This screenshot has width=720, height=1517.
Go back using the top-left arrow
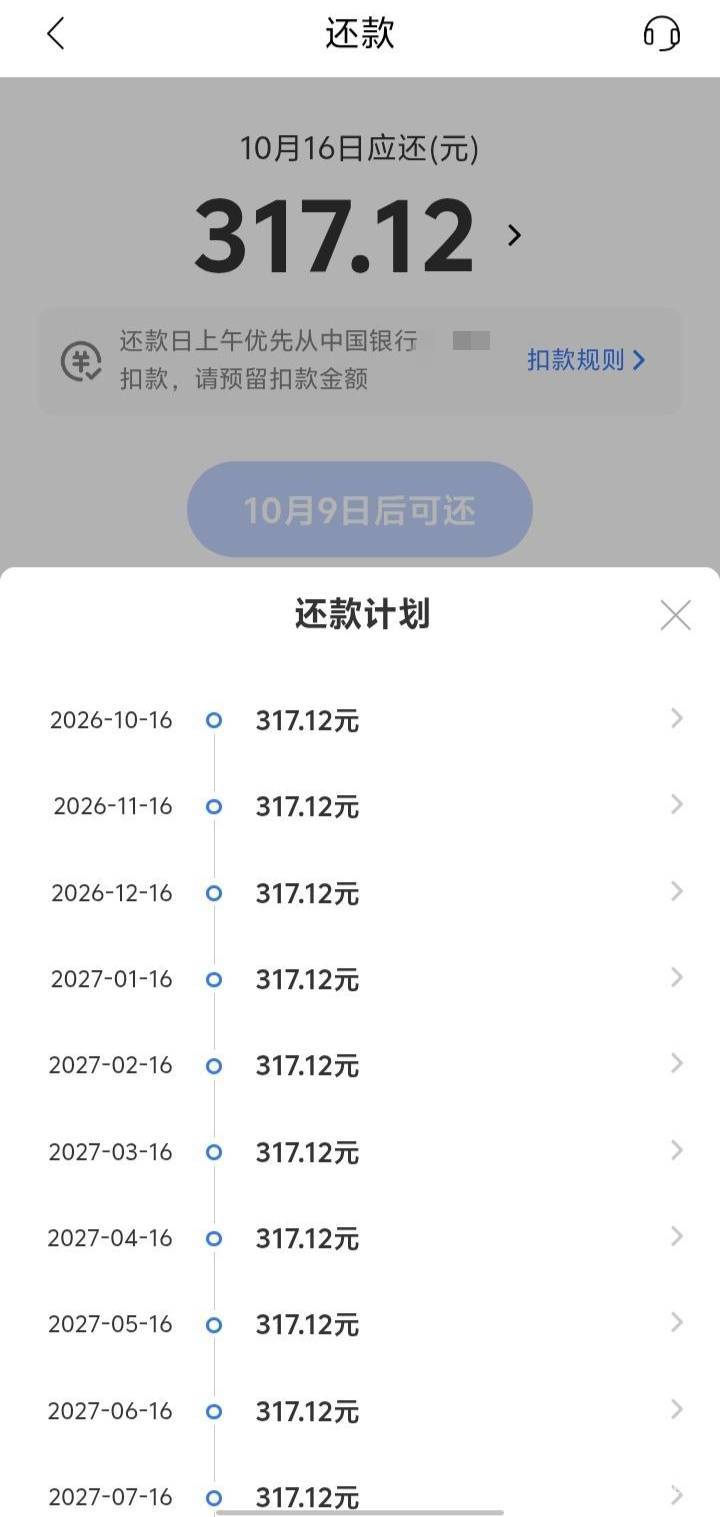[55, 33]
